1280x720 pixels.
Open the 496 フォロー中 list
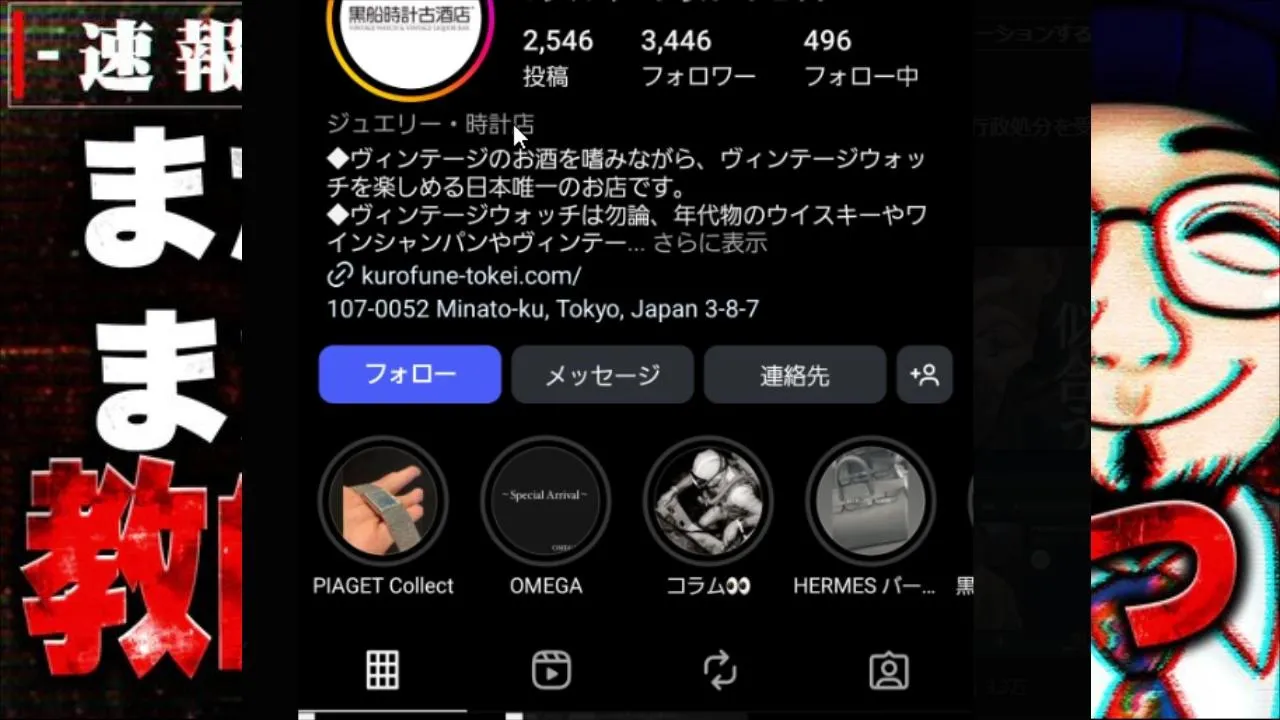point(860,57)
